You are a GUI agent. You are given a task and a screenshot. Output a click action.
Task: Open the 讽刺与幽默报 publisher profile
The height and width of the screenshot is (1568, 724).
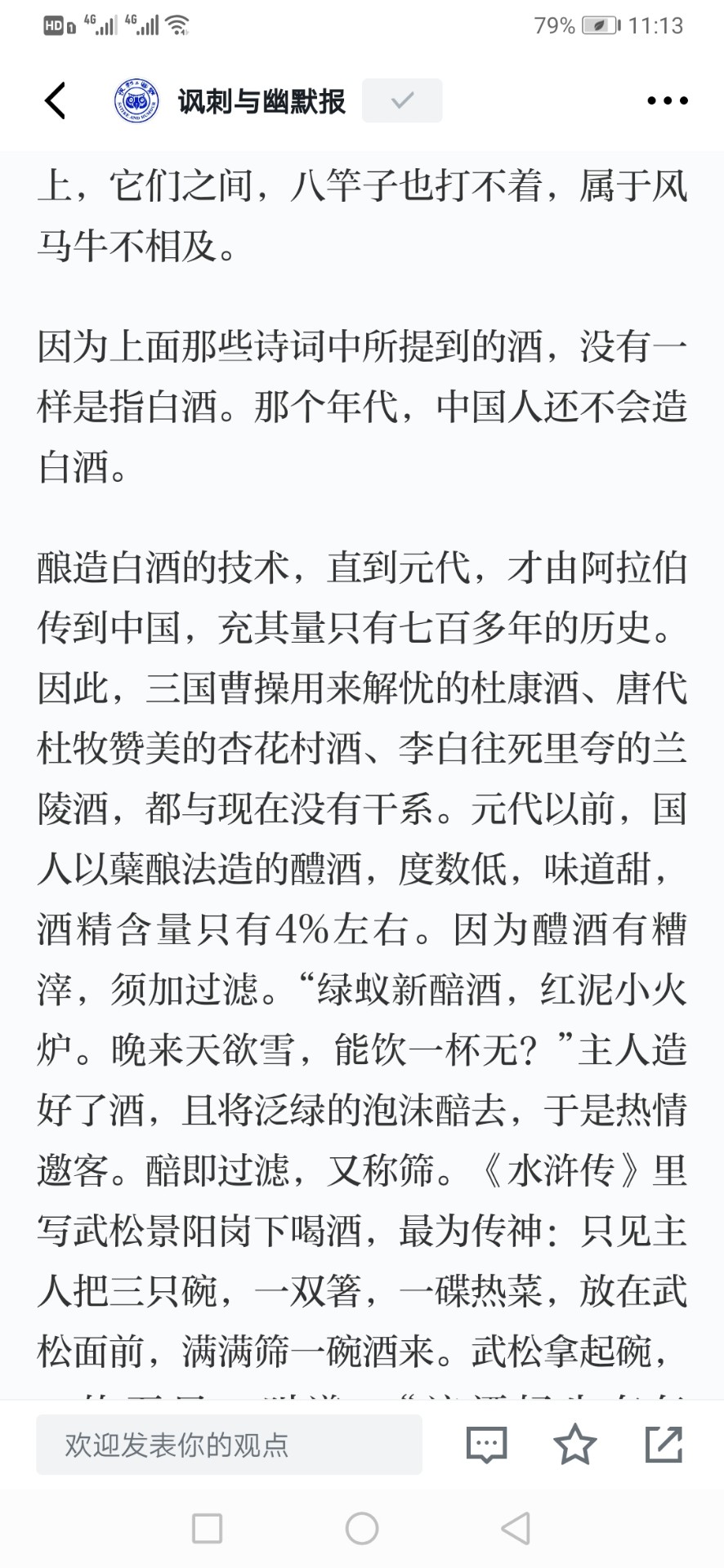(229, 101)
